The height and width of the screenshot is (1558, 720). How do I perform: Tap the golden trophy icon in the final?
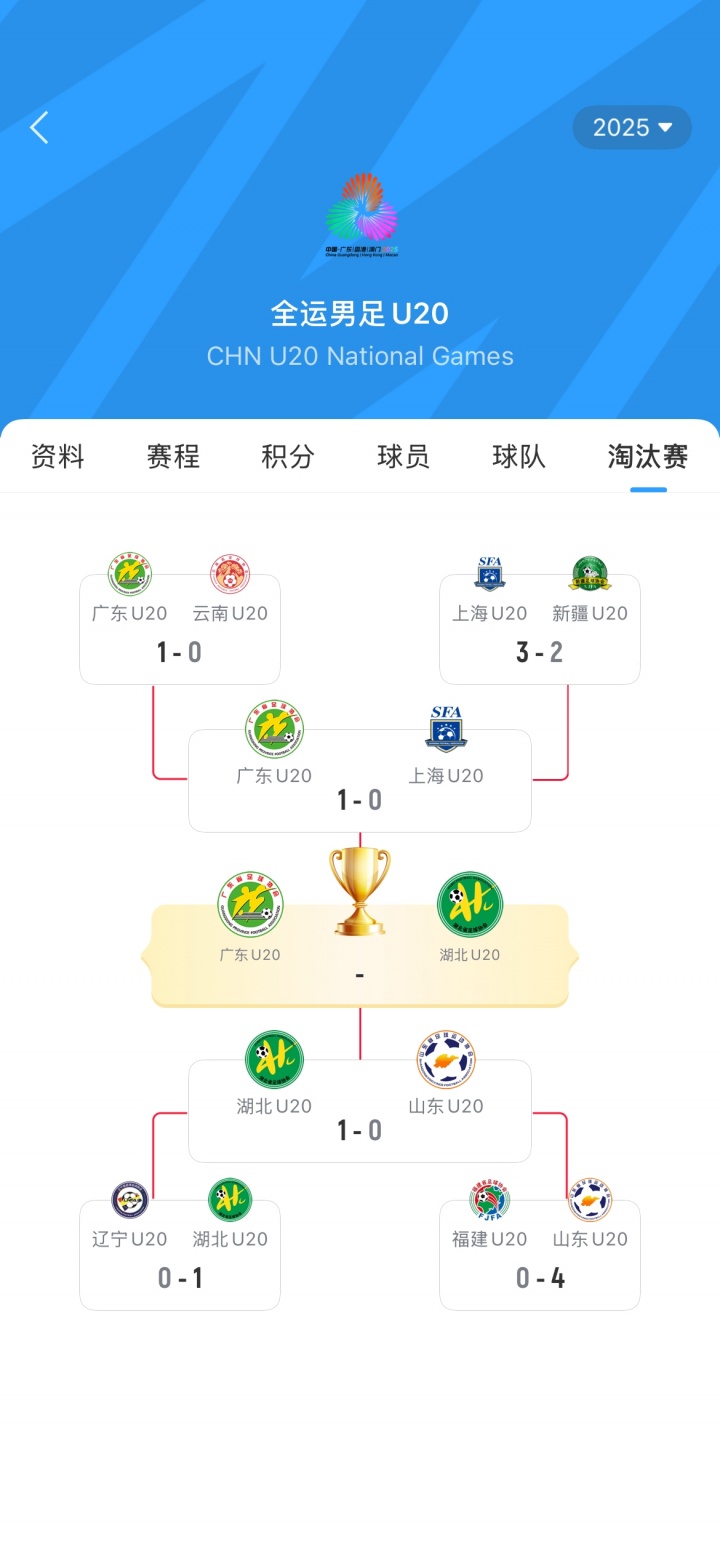[360, 893]
